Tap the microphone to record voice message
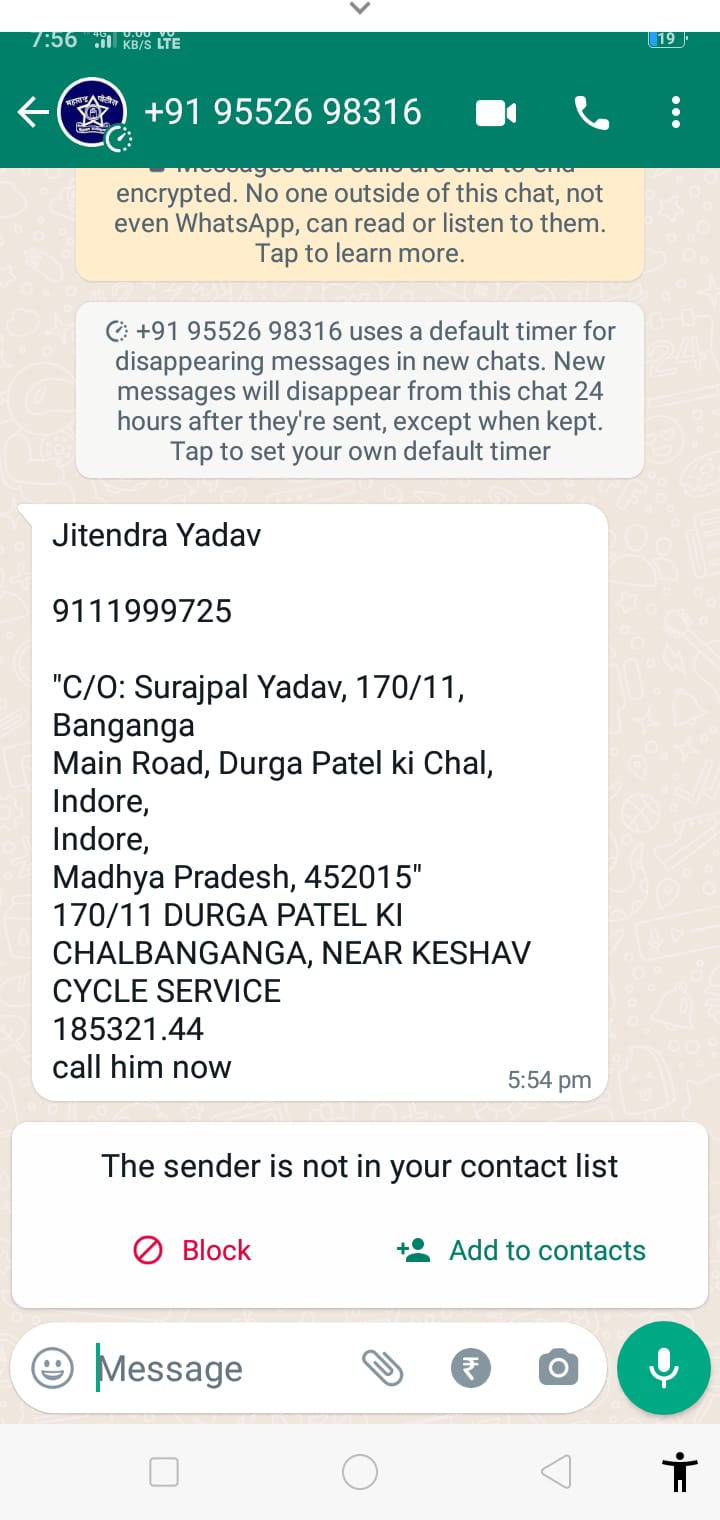The height and width of the screenshot is (1520, 720). (x=663, y=1368)
